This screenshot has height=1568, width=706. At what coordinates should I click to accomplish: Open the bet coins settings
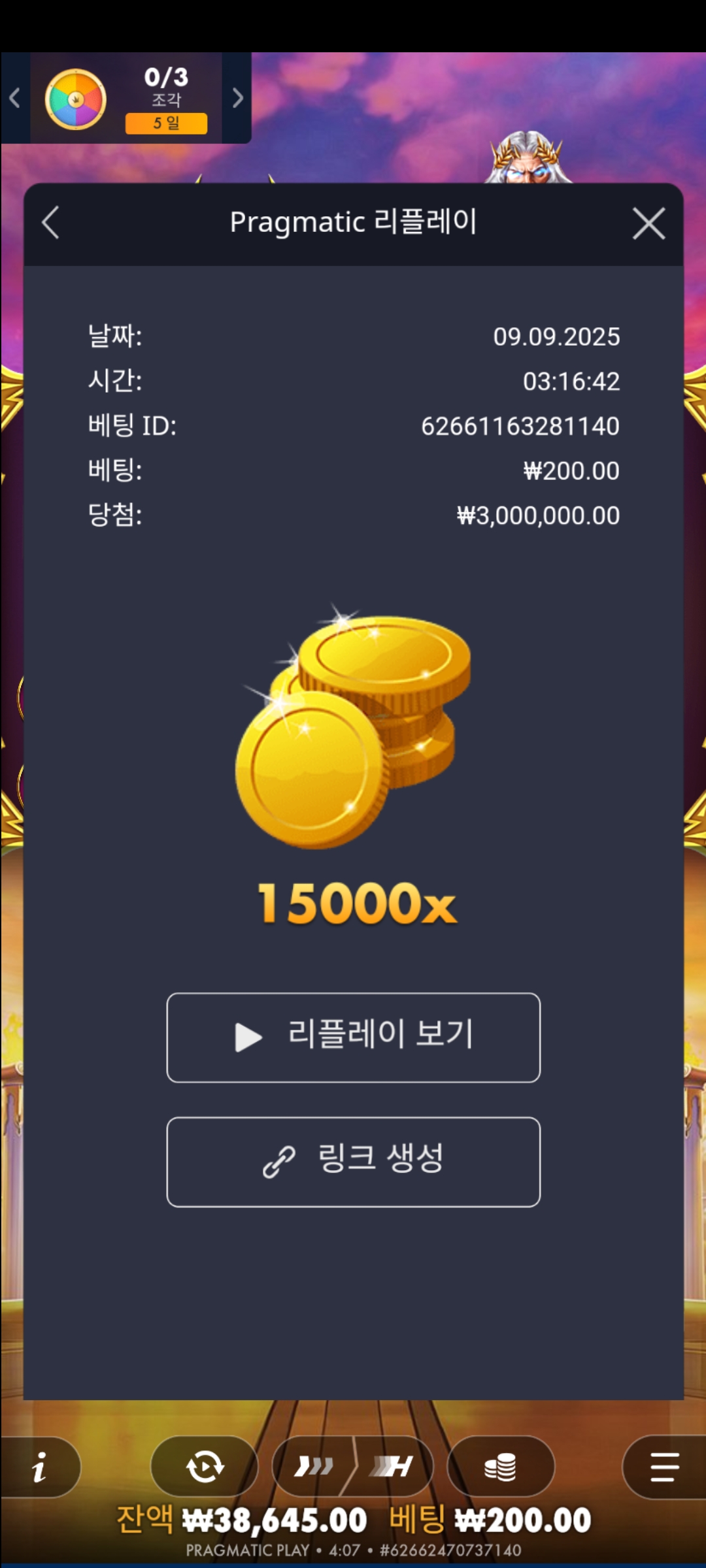coord(501,1467)
